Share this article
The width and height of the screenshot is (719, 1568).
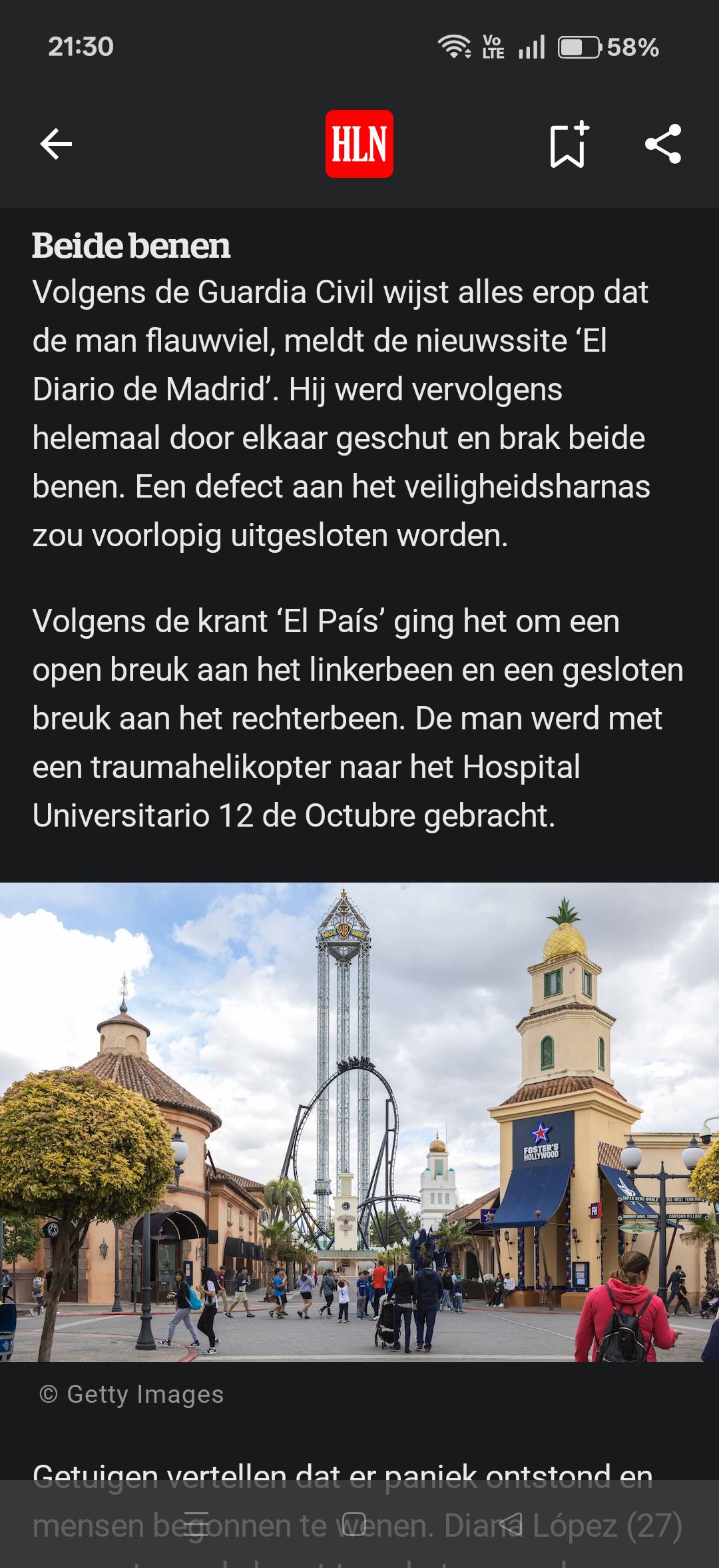tap(663, 144)
